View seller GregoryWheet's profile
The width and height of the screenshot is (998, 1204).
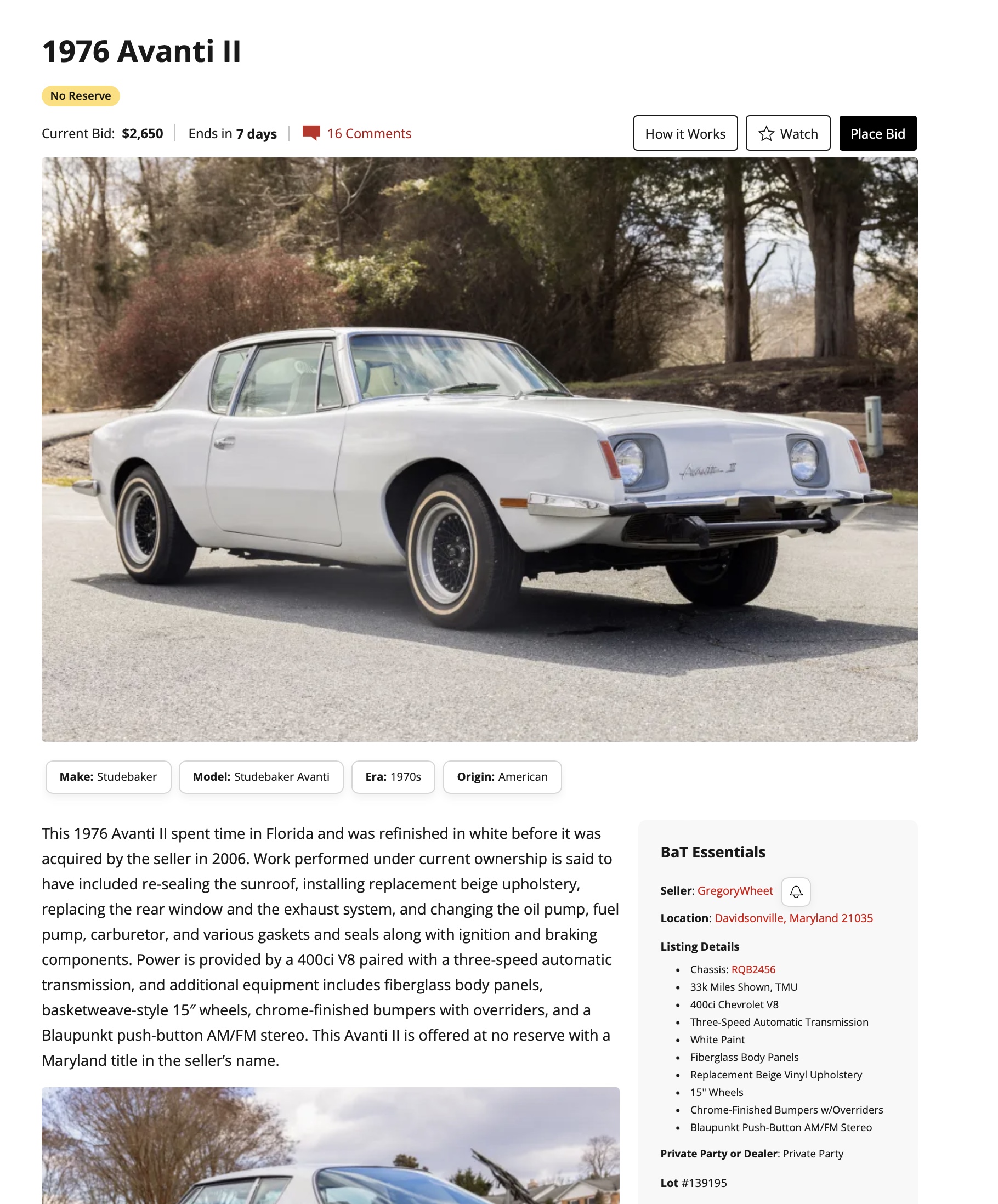pyautogui.click(x=735, y=890)
